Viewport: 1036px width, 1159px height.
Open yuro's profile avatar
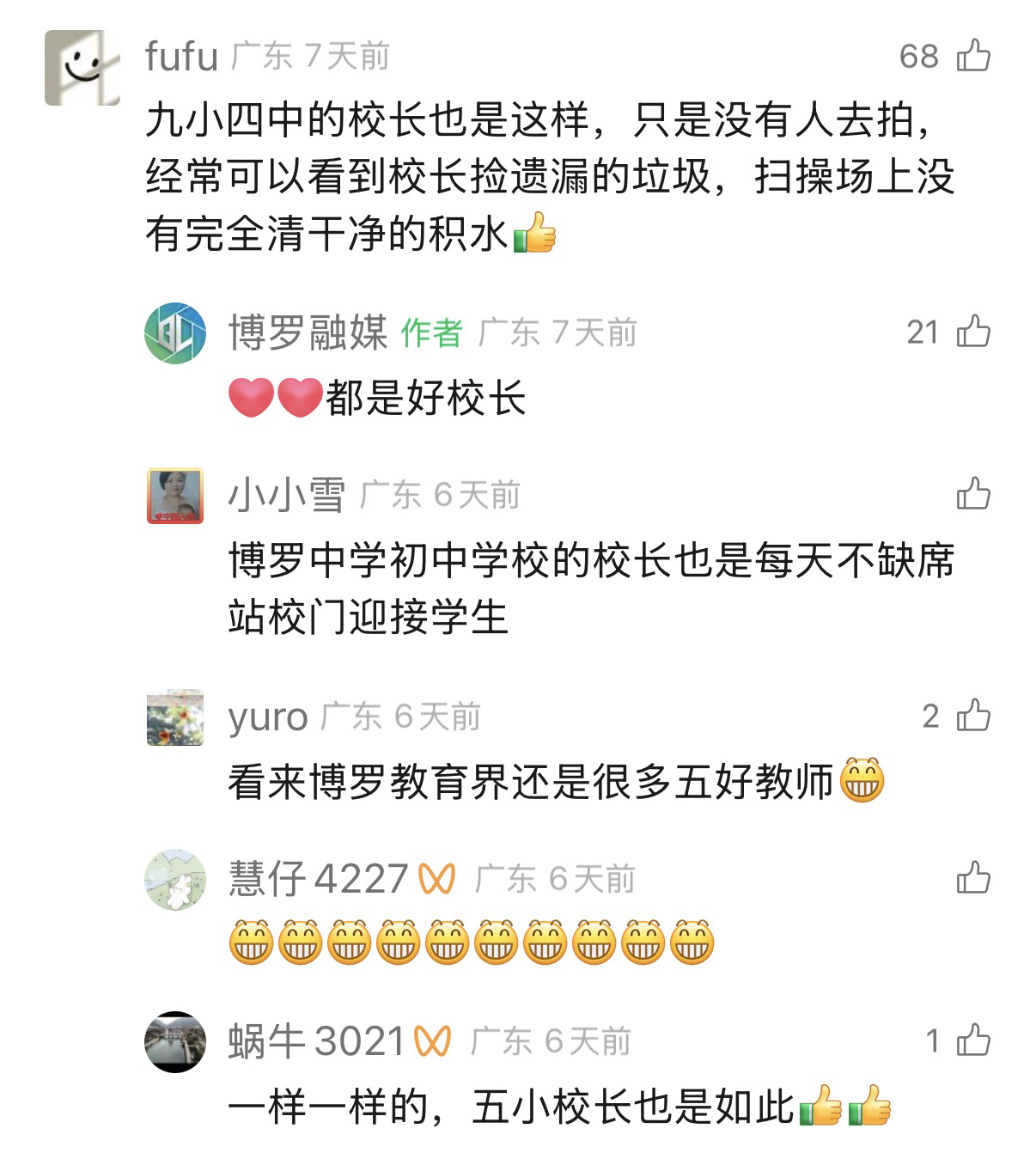click(x=175, y=717)
